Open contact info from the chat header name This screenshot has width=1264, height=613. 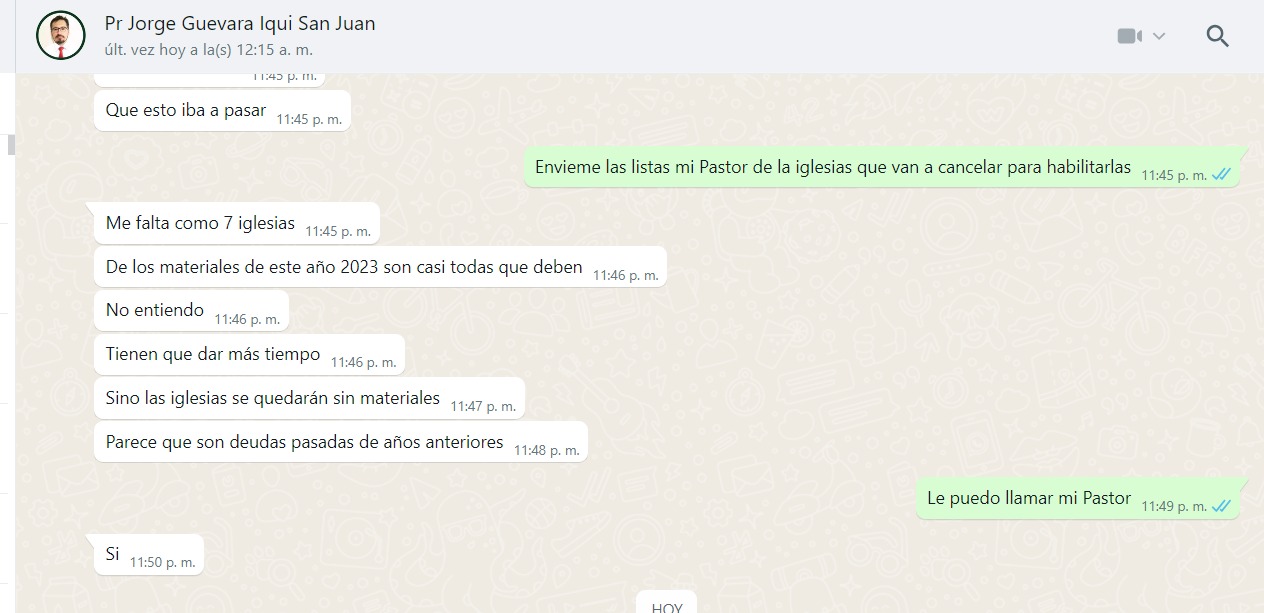[240, 23]
